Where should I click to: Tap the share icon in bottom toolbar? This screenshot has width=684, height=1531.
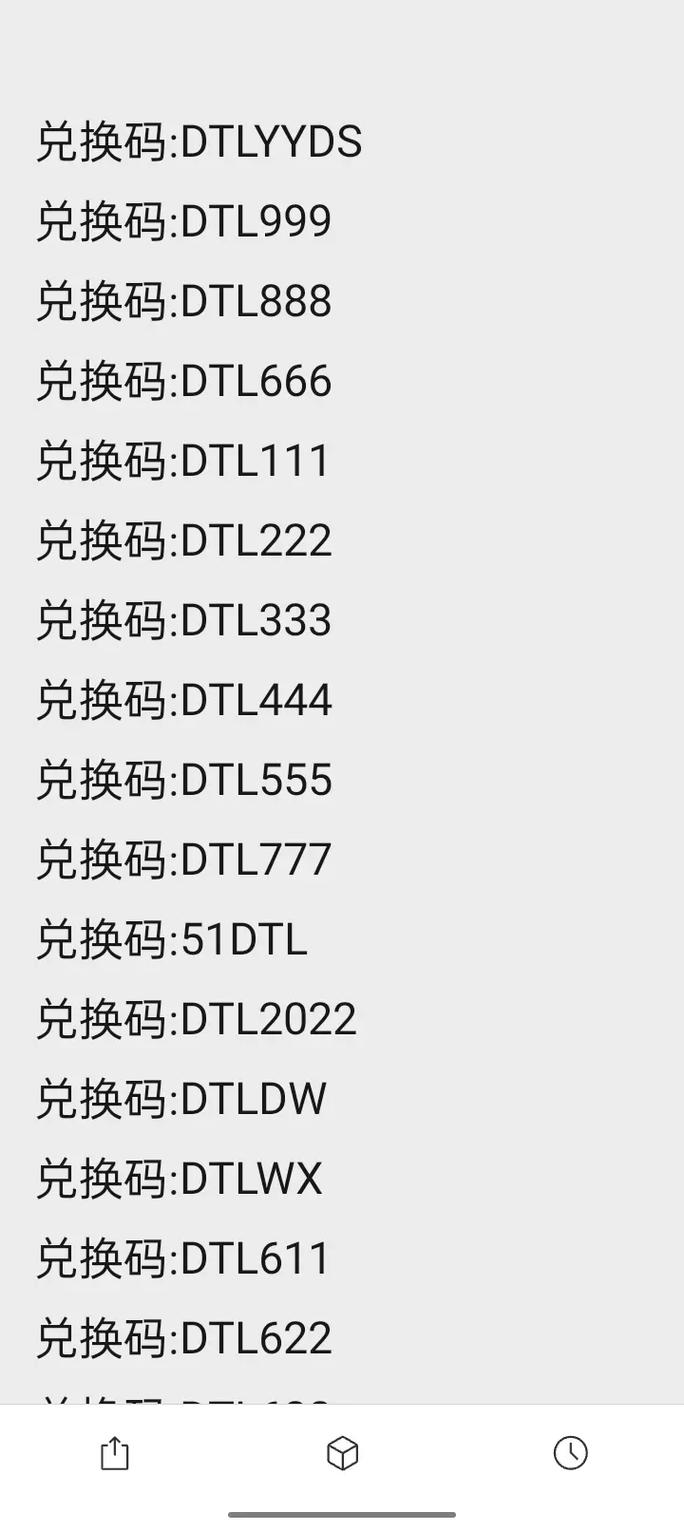pyautogui.click(x=115, y=1453)
